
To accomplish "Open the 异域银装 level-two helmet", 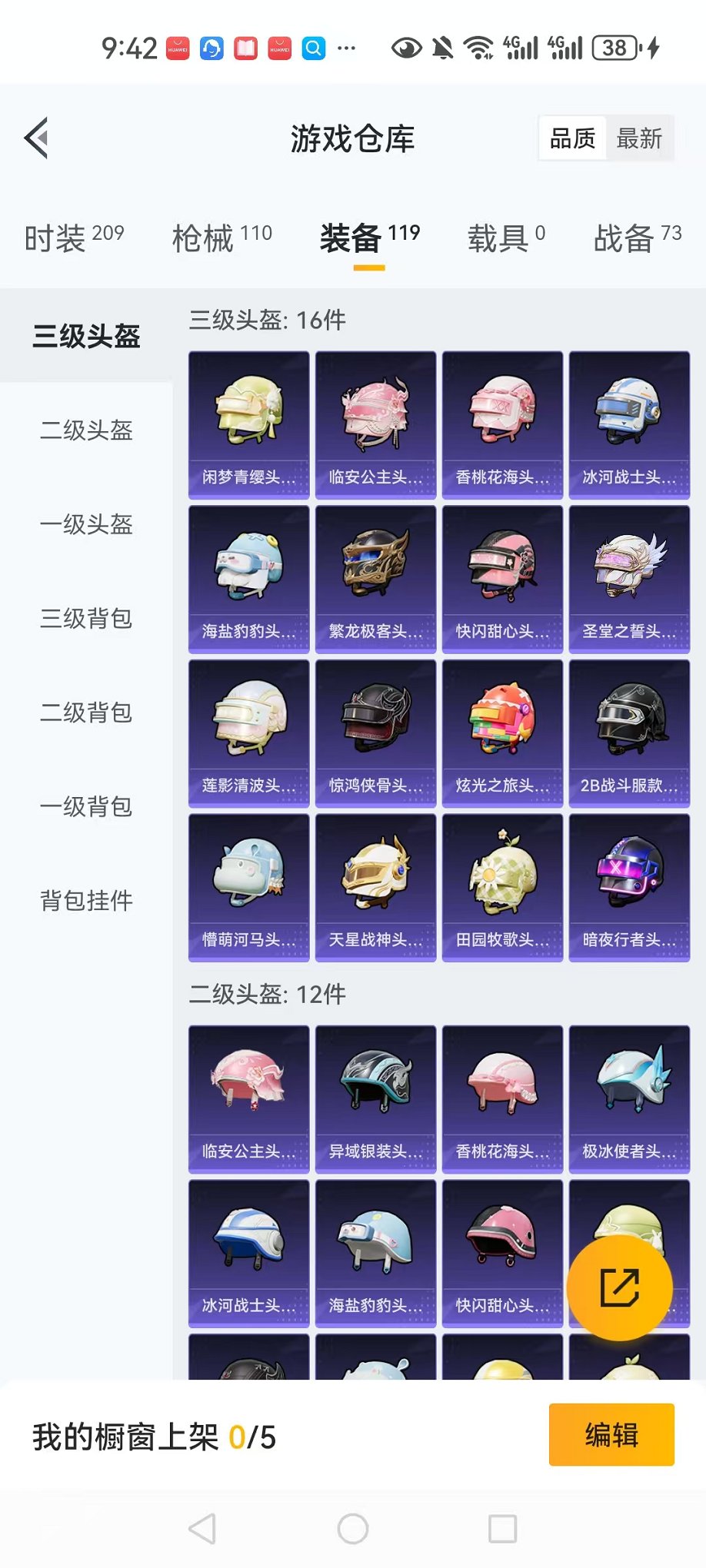I will pyautogui.click(x=375, y=1099).
